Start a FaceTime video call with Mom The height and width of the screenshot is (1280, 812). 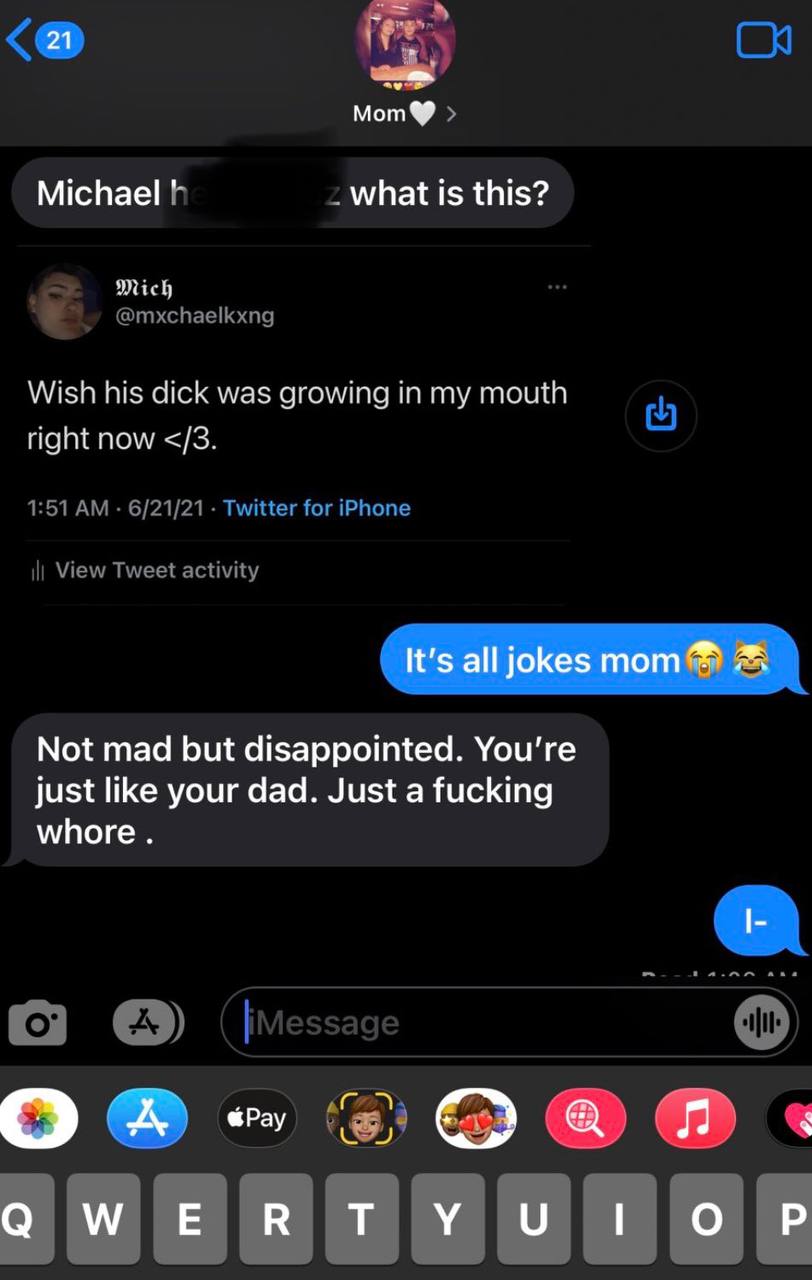point(763,40)
